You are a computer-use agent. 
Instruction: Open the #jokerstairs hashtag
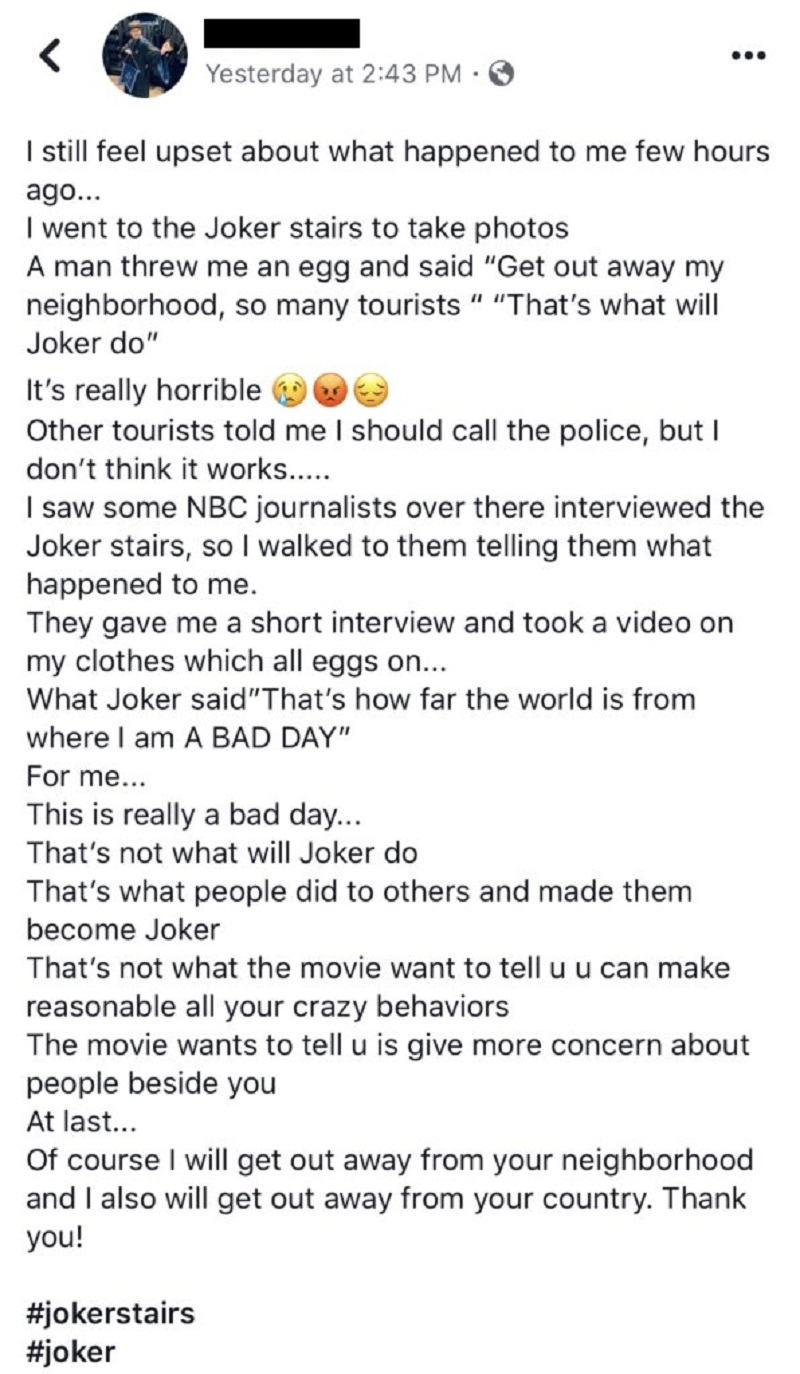click(111, 1312)
